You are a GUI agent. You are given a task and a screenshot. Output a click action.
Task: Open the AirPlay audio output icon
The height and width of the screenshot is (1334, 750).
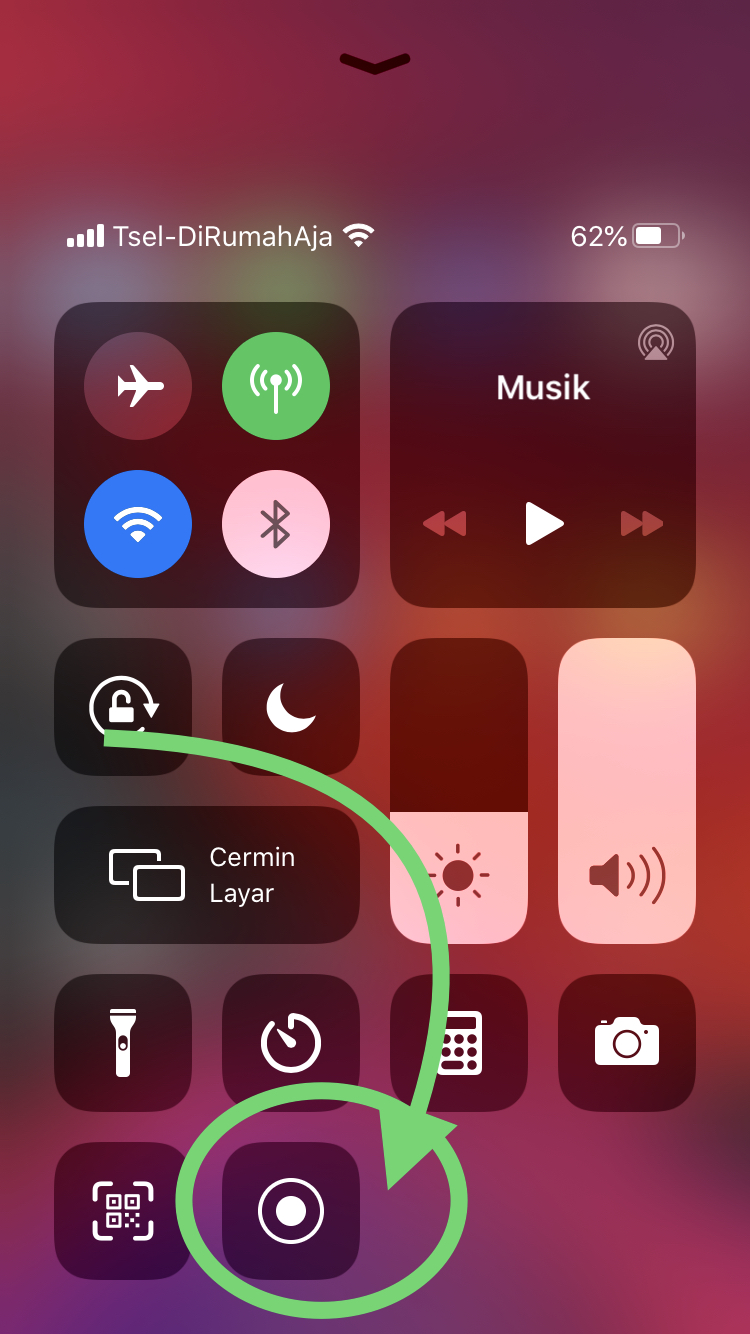655,343
